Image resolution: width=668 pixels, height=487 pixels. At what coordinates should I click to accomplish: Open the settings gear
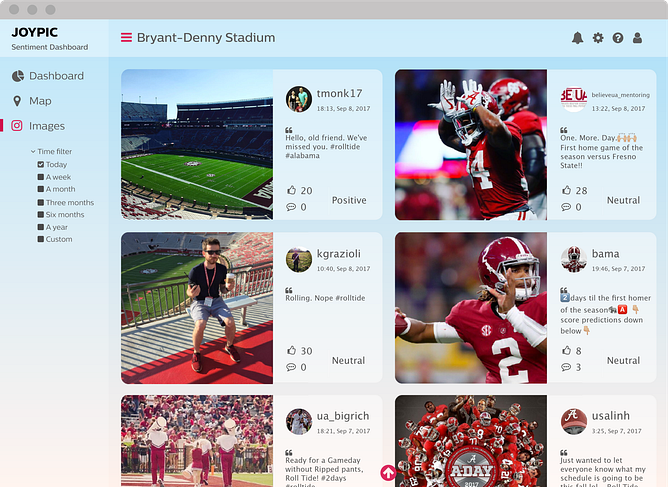(x=598, y=38)
